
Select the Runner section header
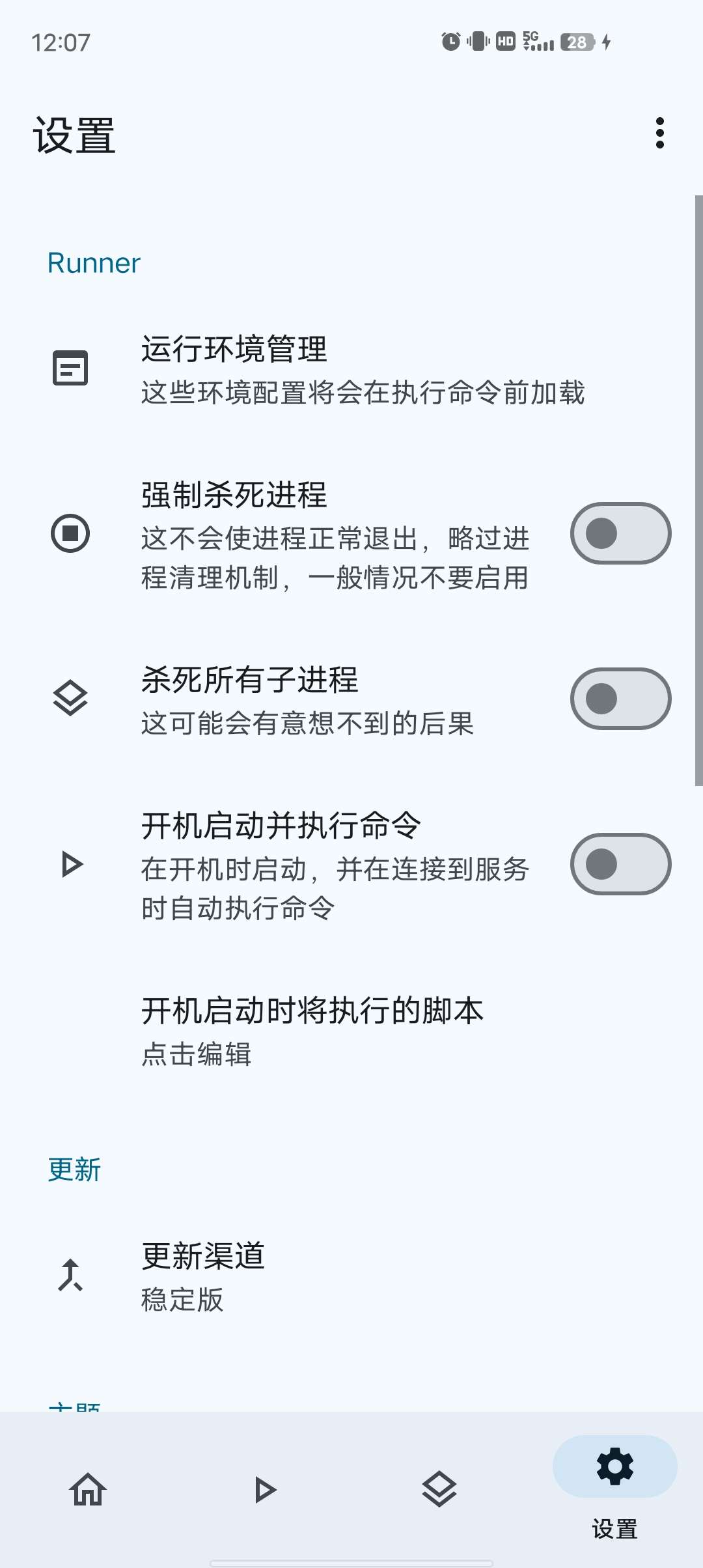point(93,262)
